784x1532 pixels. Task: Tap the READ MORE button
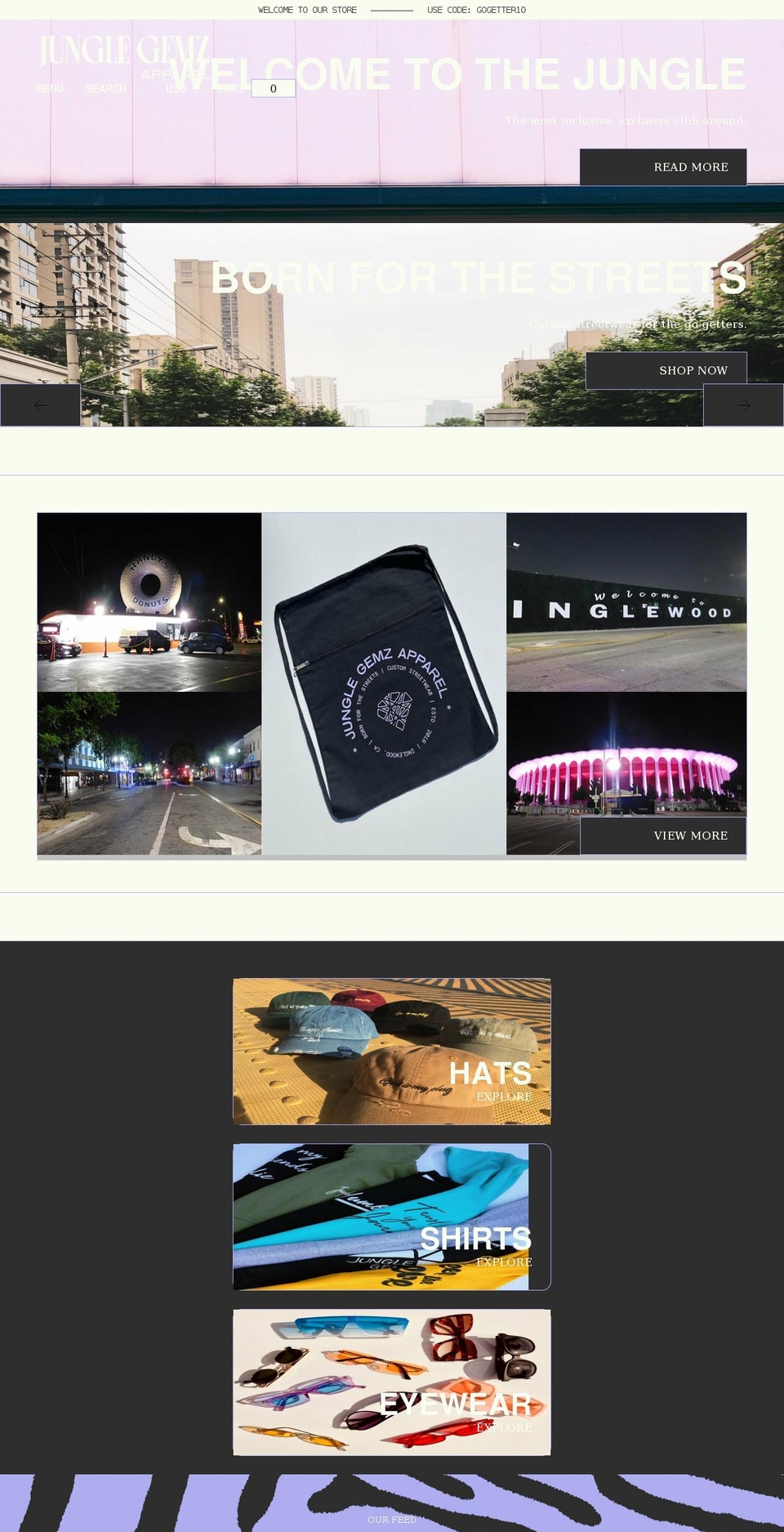click(663, 167)
